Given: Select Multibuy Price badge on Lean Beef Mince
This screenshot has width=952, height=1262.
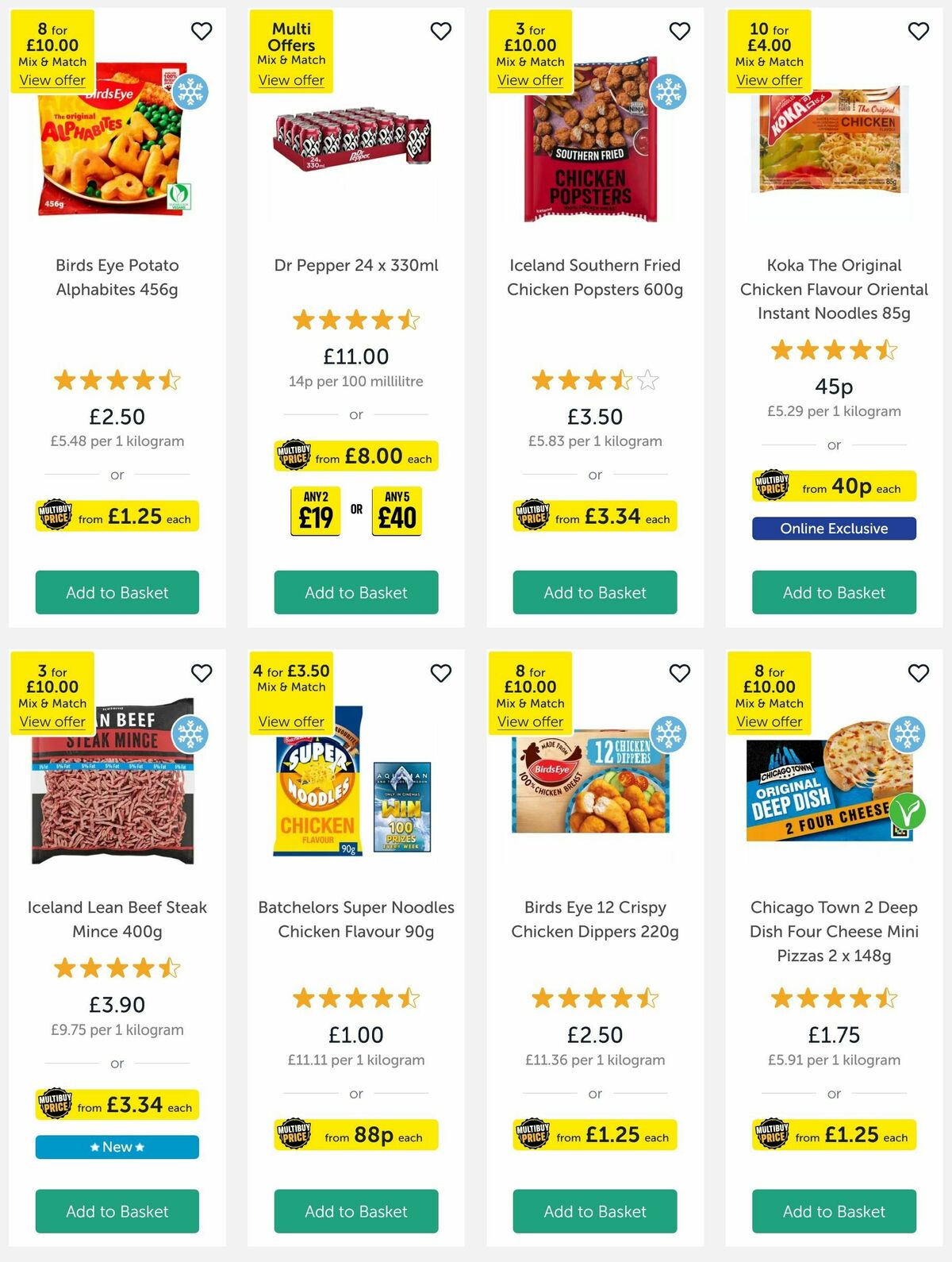Looking at the screenshot, I should coord(117,1105).
